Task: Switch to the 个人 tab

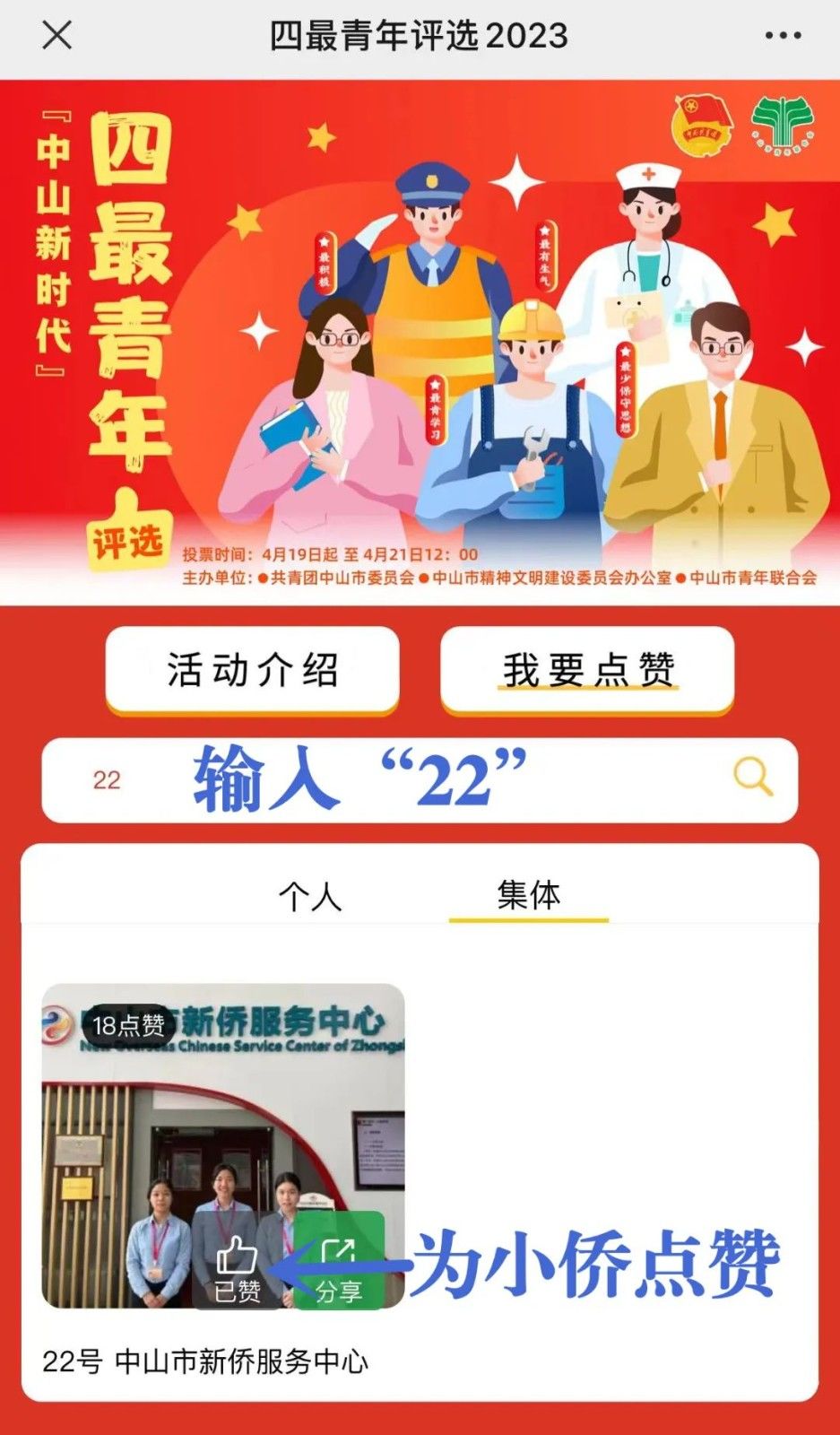Action: tap(310, 896)
